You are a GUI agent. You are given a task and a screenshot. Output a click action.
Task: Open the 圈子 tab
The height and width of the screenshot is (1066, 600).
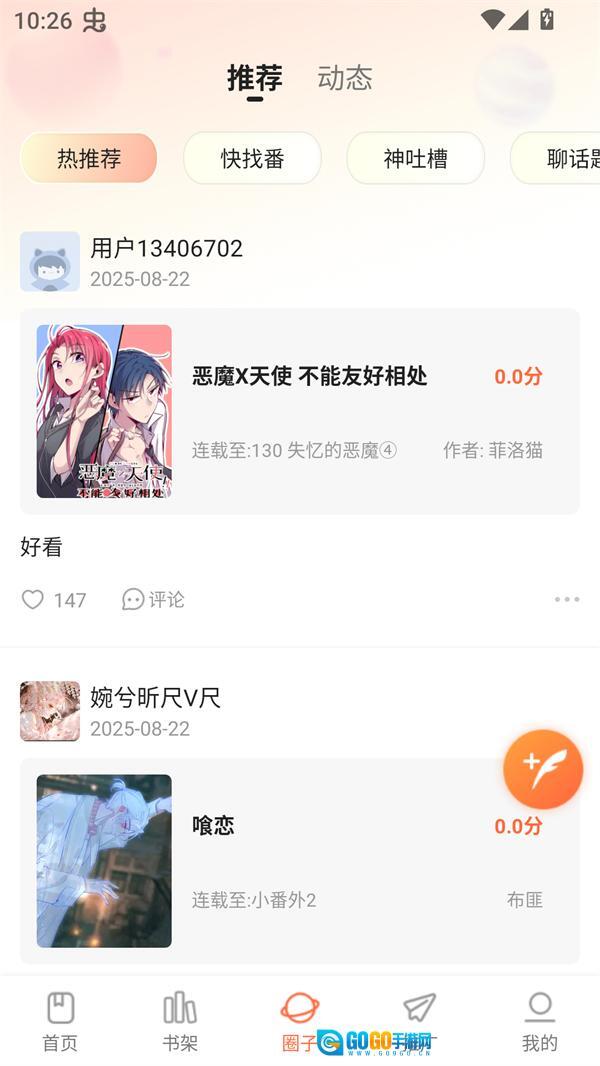point(300,1021)
